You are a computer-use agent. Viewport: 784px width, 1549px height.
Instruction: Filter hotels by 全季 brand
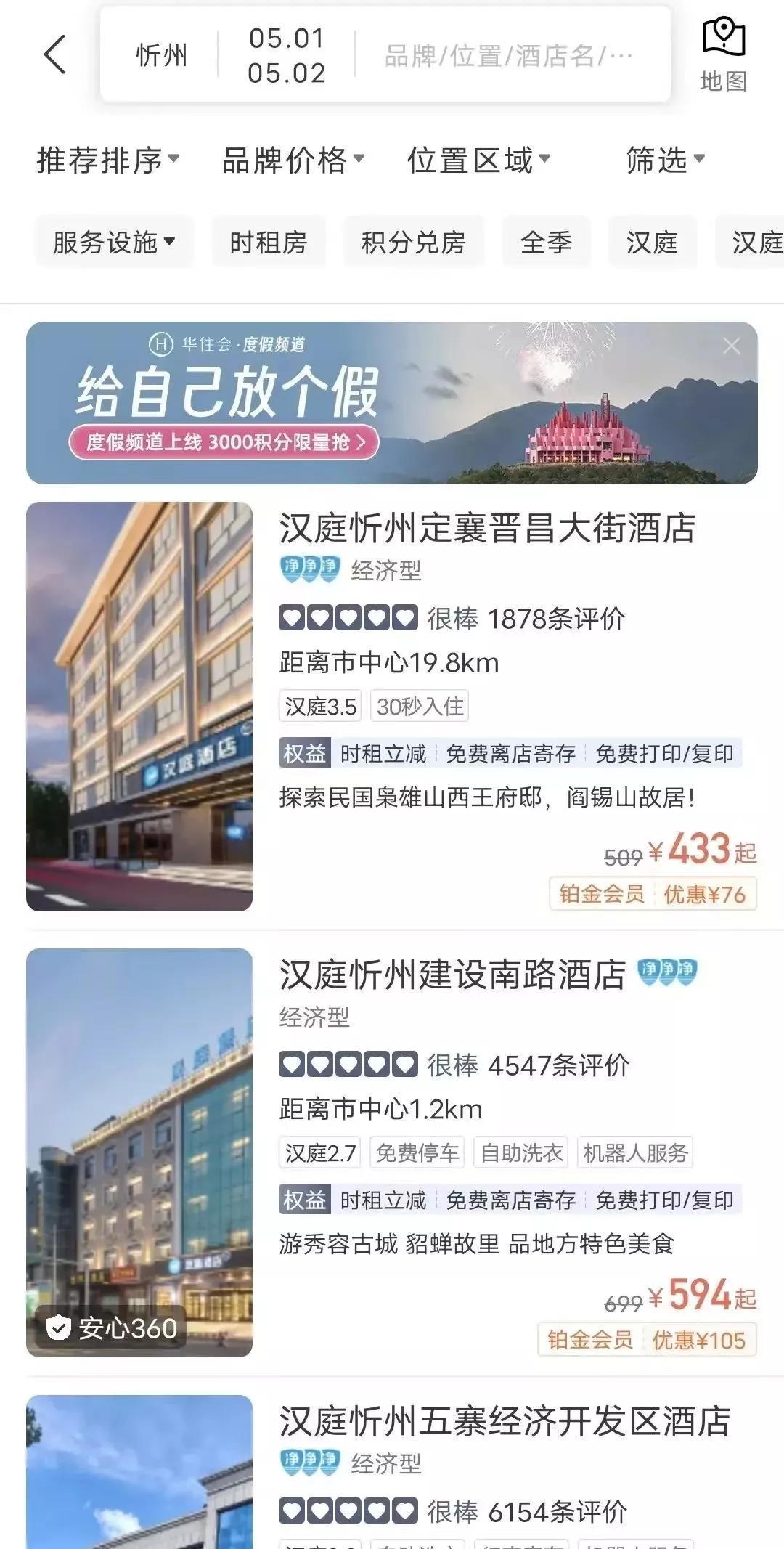pyautogui.click(x=546, y=242)
